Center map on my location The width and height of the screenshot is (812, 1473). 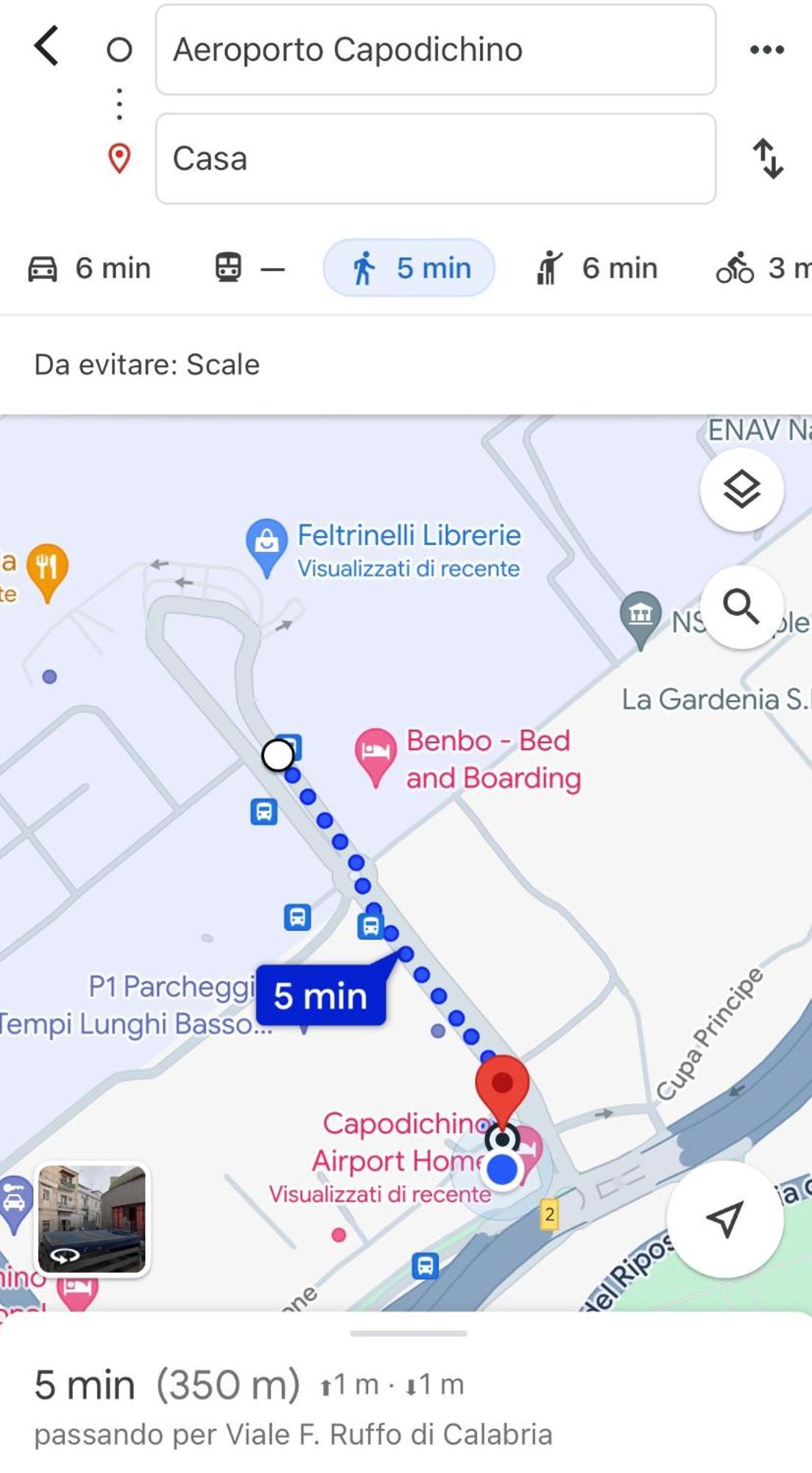[x=724, y=1220]
